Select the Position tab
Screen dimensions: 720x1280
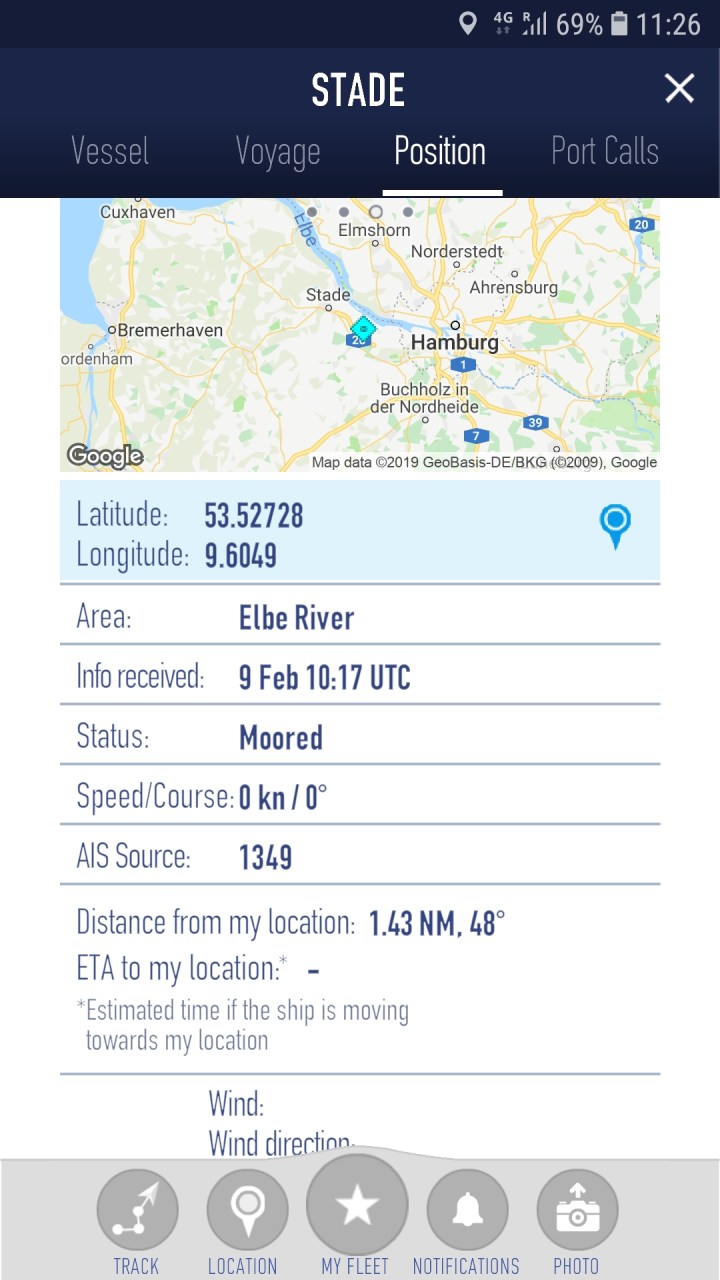tap(440, 152)
